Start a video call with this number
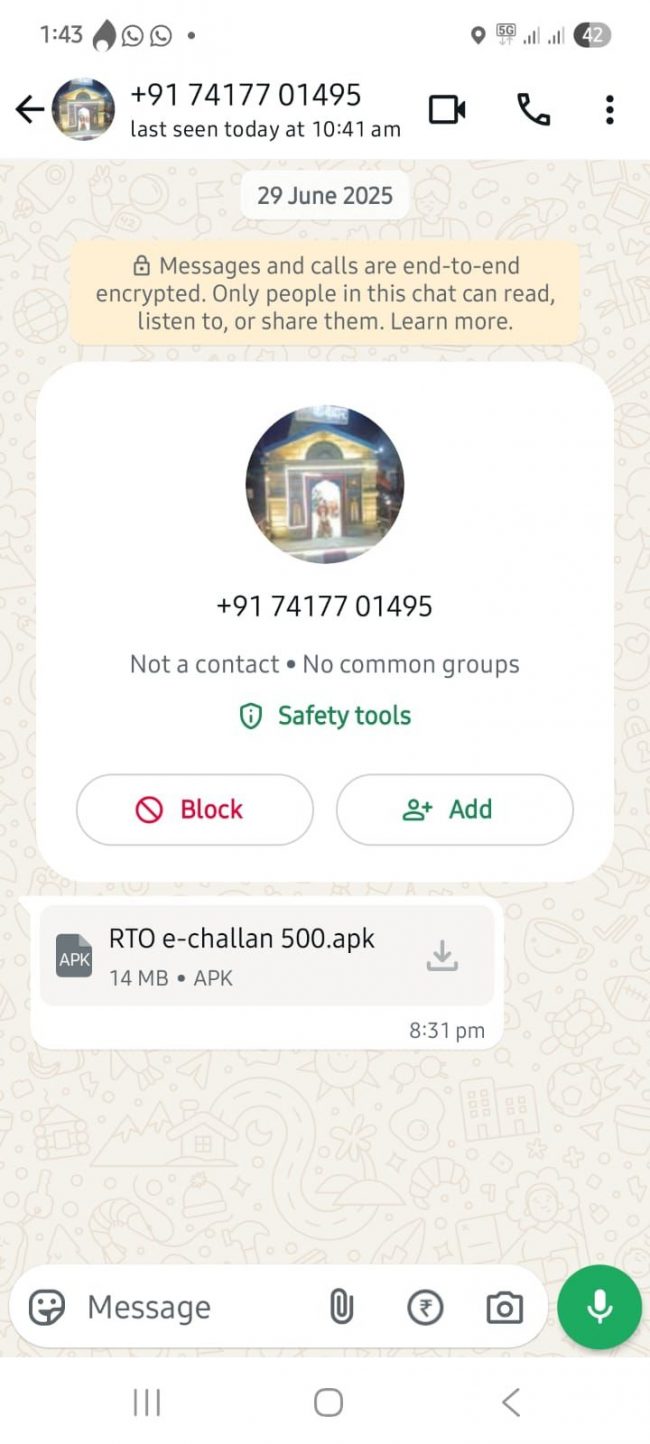The height and width of the screenshot is (1444, 650). coord(447,109)
